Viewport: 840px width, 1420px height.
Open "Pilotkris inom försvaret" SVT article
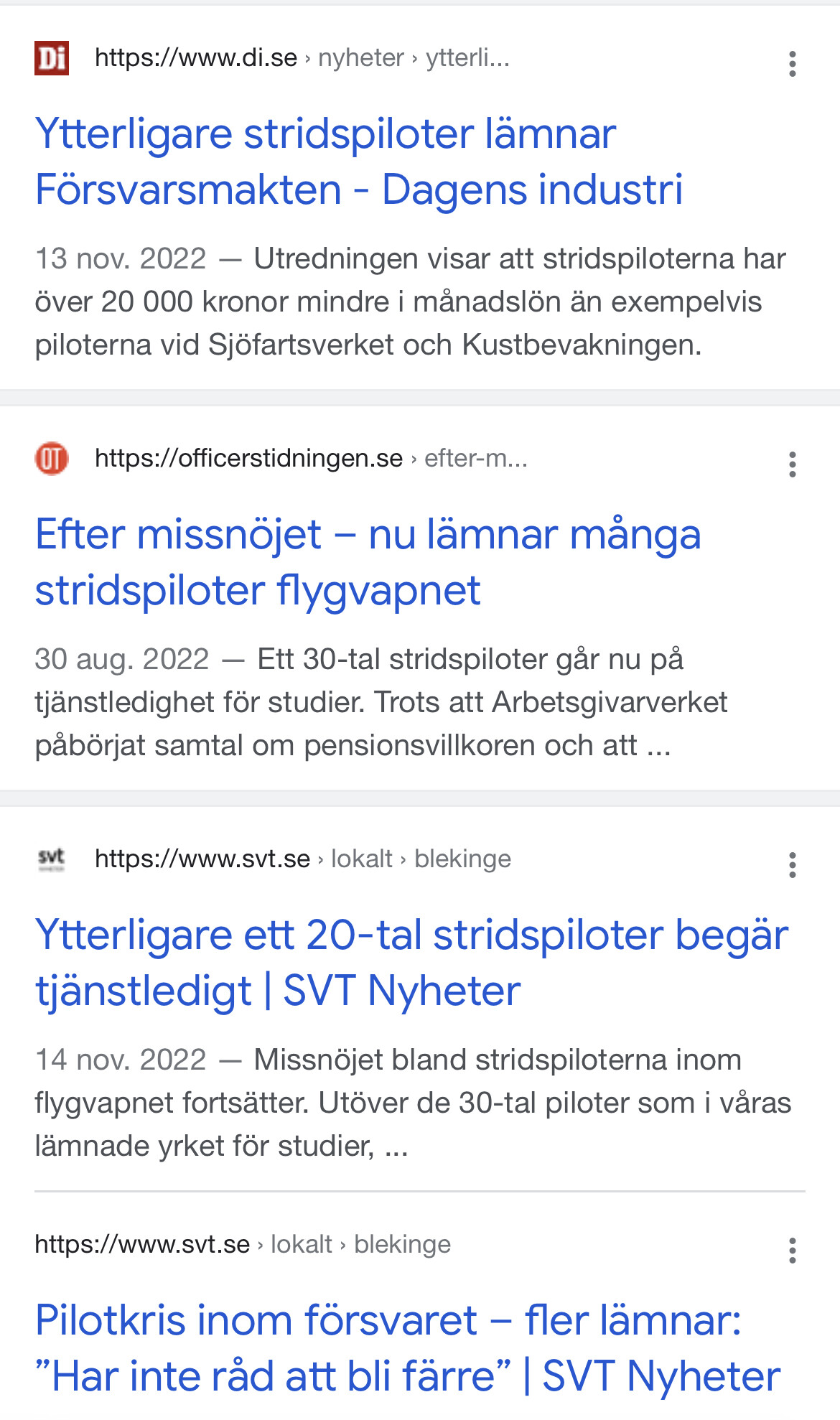407,1347
